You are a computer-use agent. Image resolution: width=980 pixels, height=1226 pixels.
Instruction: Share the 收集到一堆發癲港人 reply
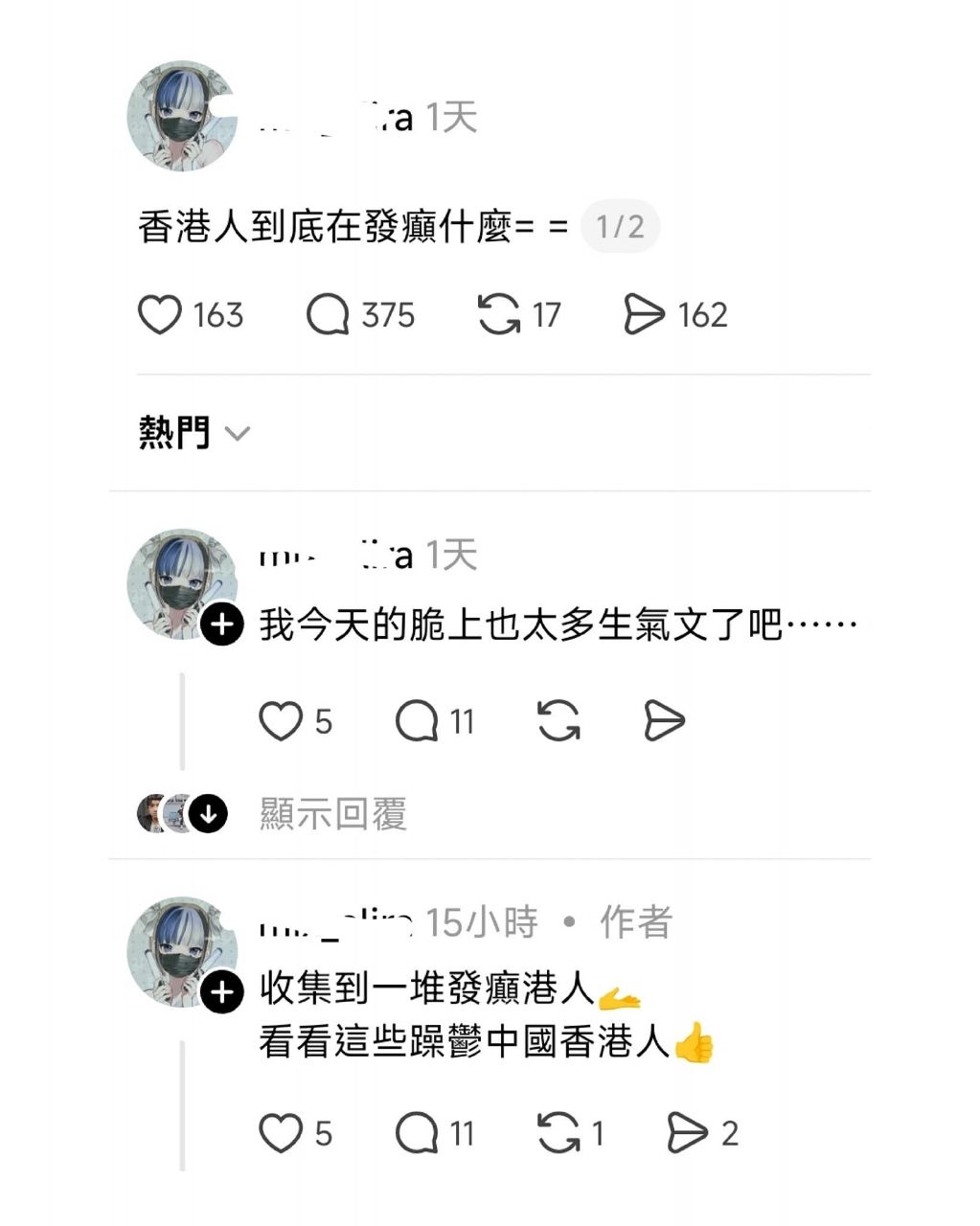pyautogui.click(x=687, y=1133)
